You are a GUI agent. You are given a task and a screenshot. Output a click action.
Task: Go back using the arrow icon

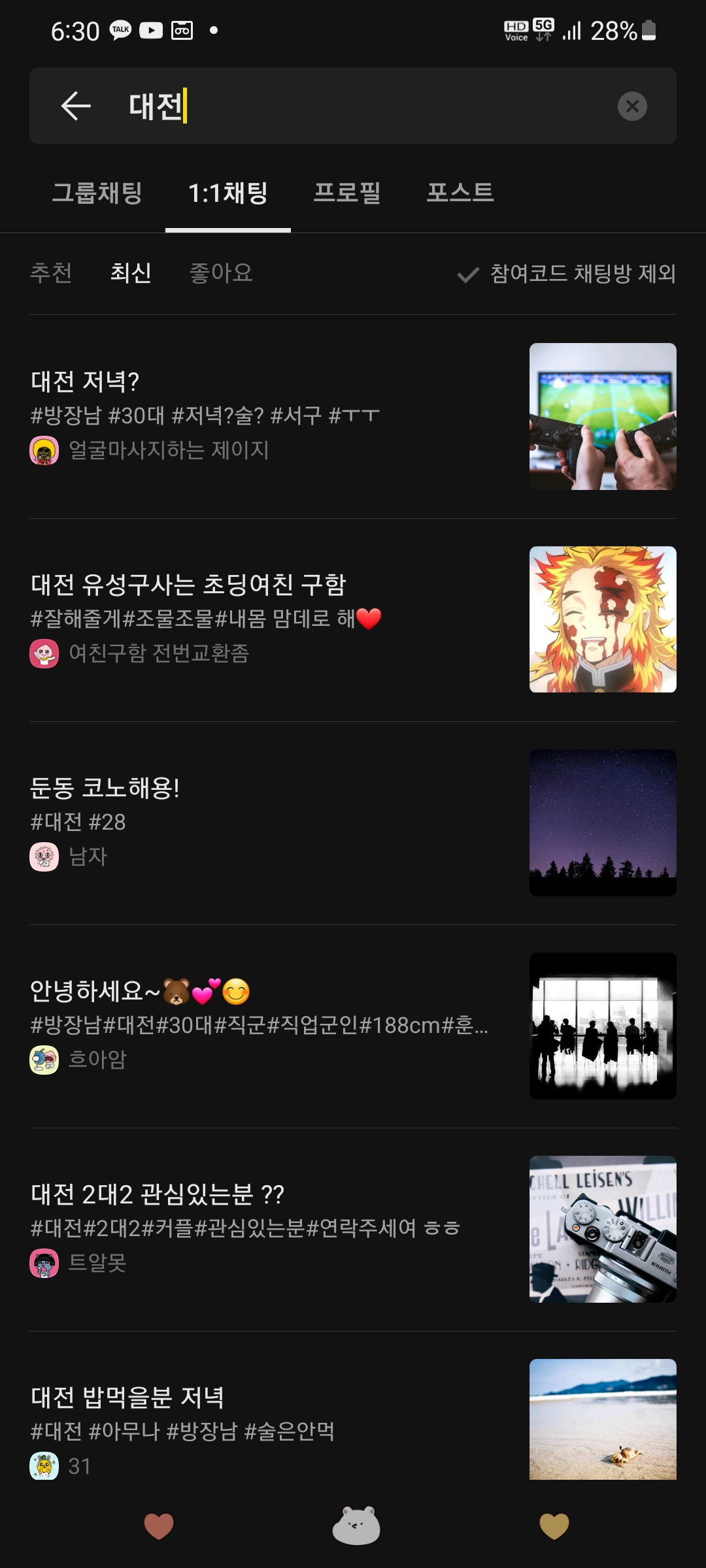pyautogui.click(x=76, y=106)
